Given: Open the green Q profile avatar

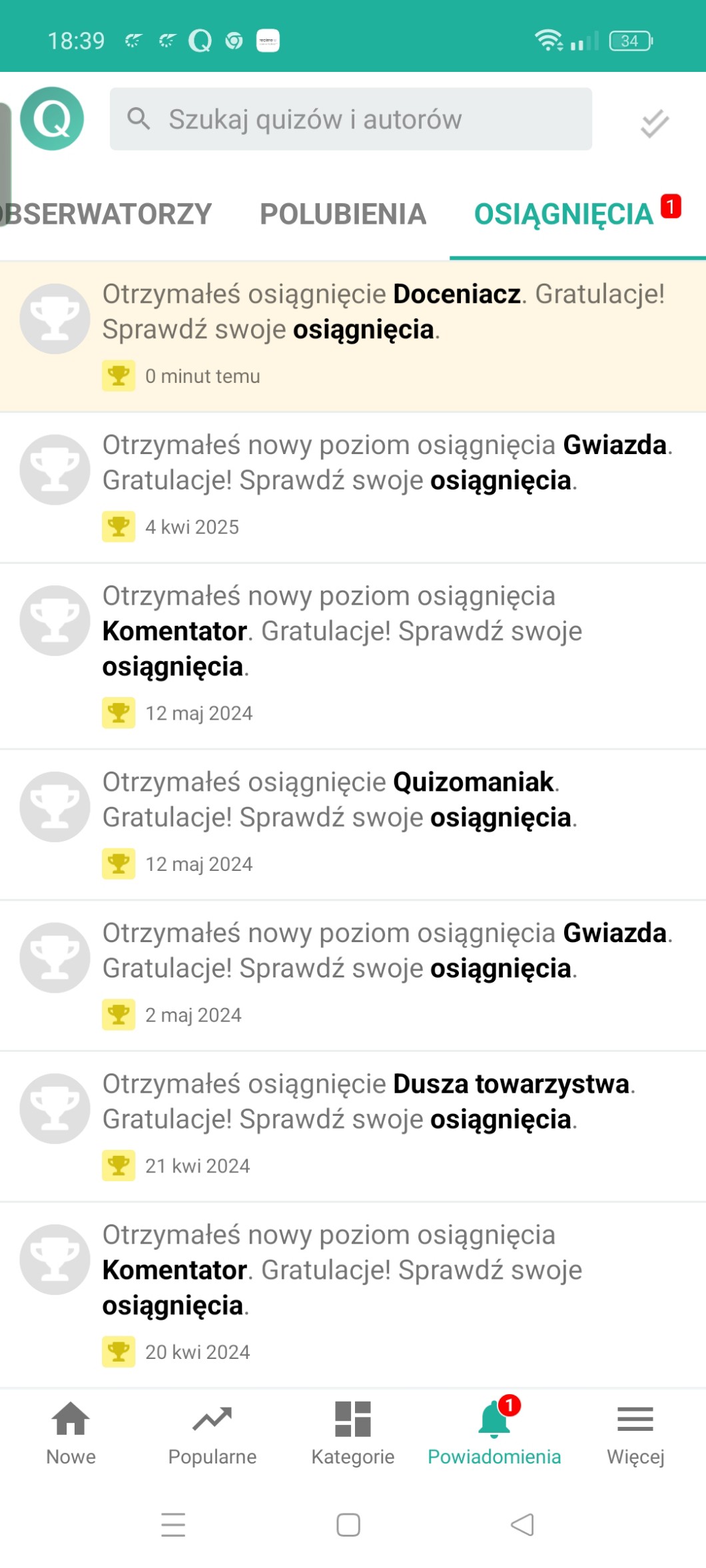Looking at the screenshot, I should point(52,119).
